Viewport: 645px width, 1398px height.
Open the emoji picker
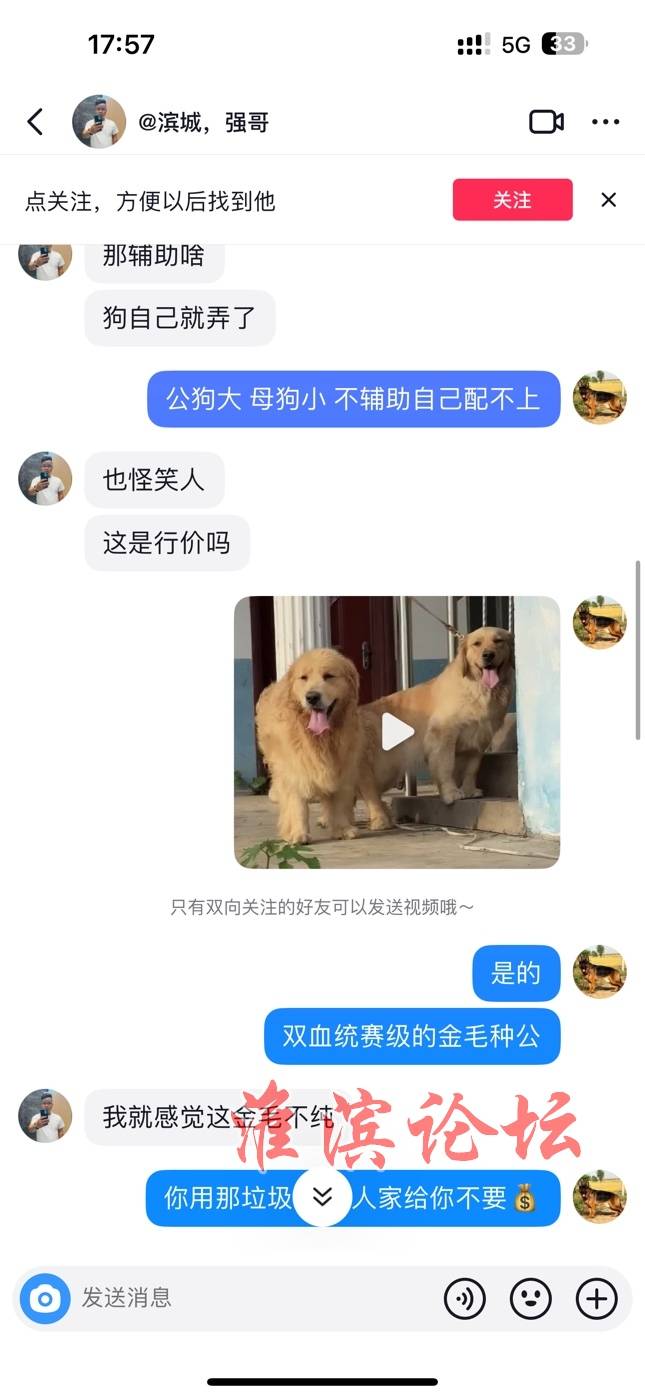click(x=531, y=1299)
